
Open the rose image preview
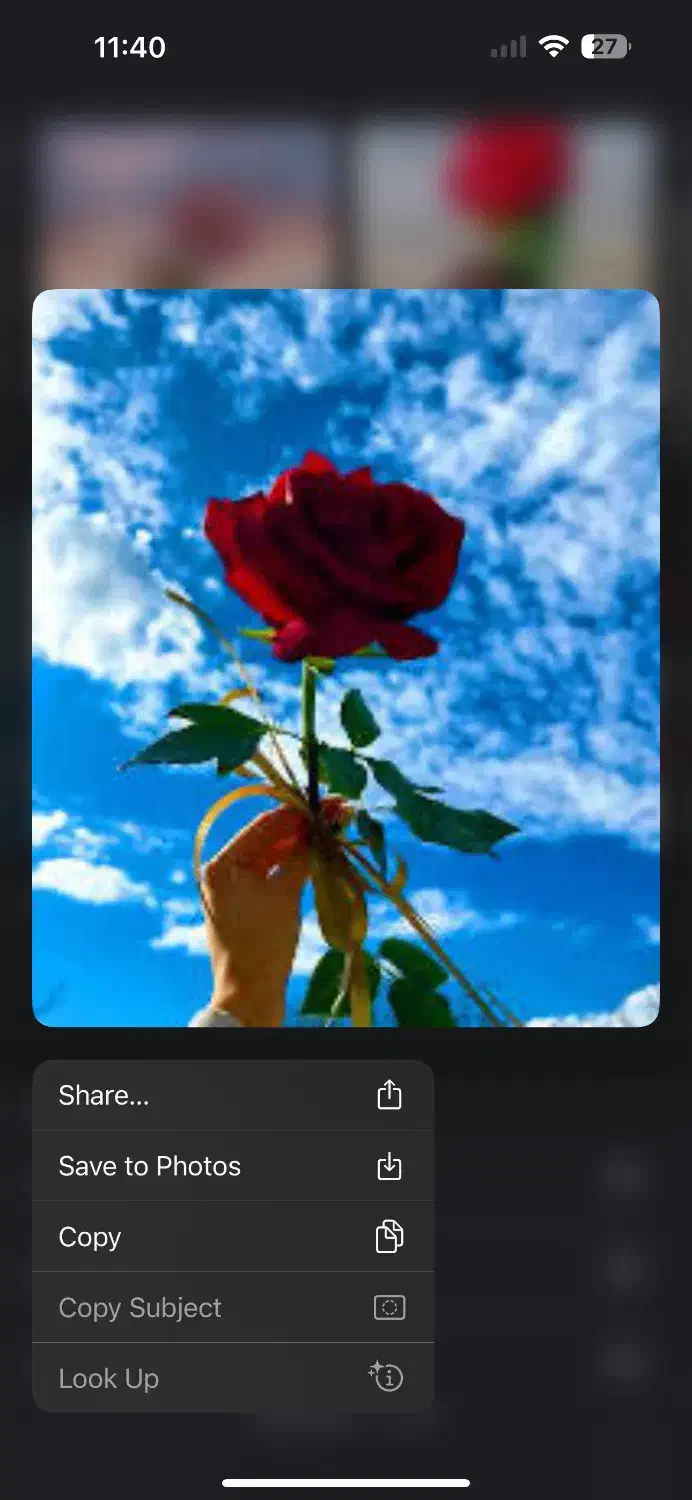click(346, 657)
